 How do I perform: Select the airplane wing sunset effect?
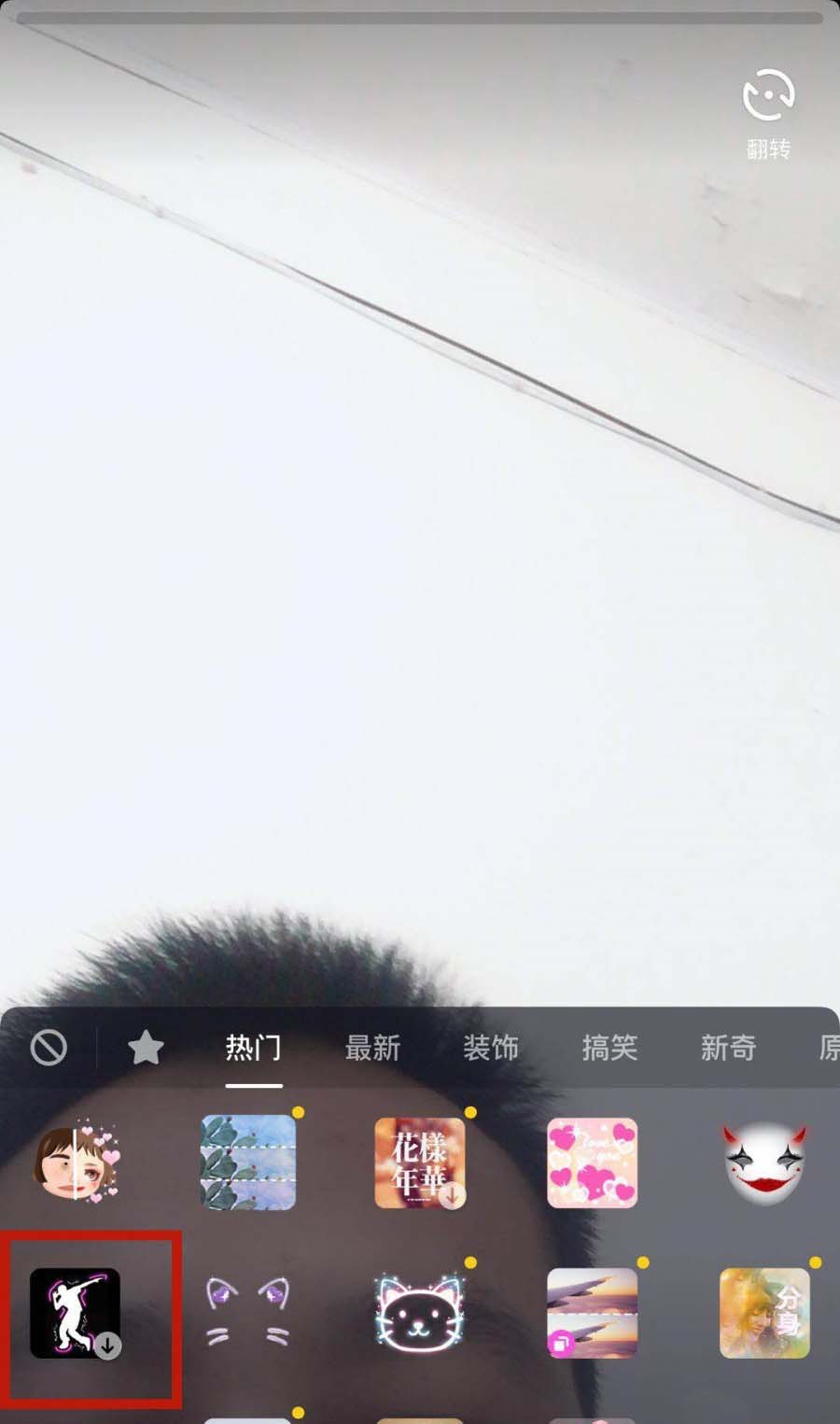pos(593,1313)
